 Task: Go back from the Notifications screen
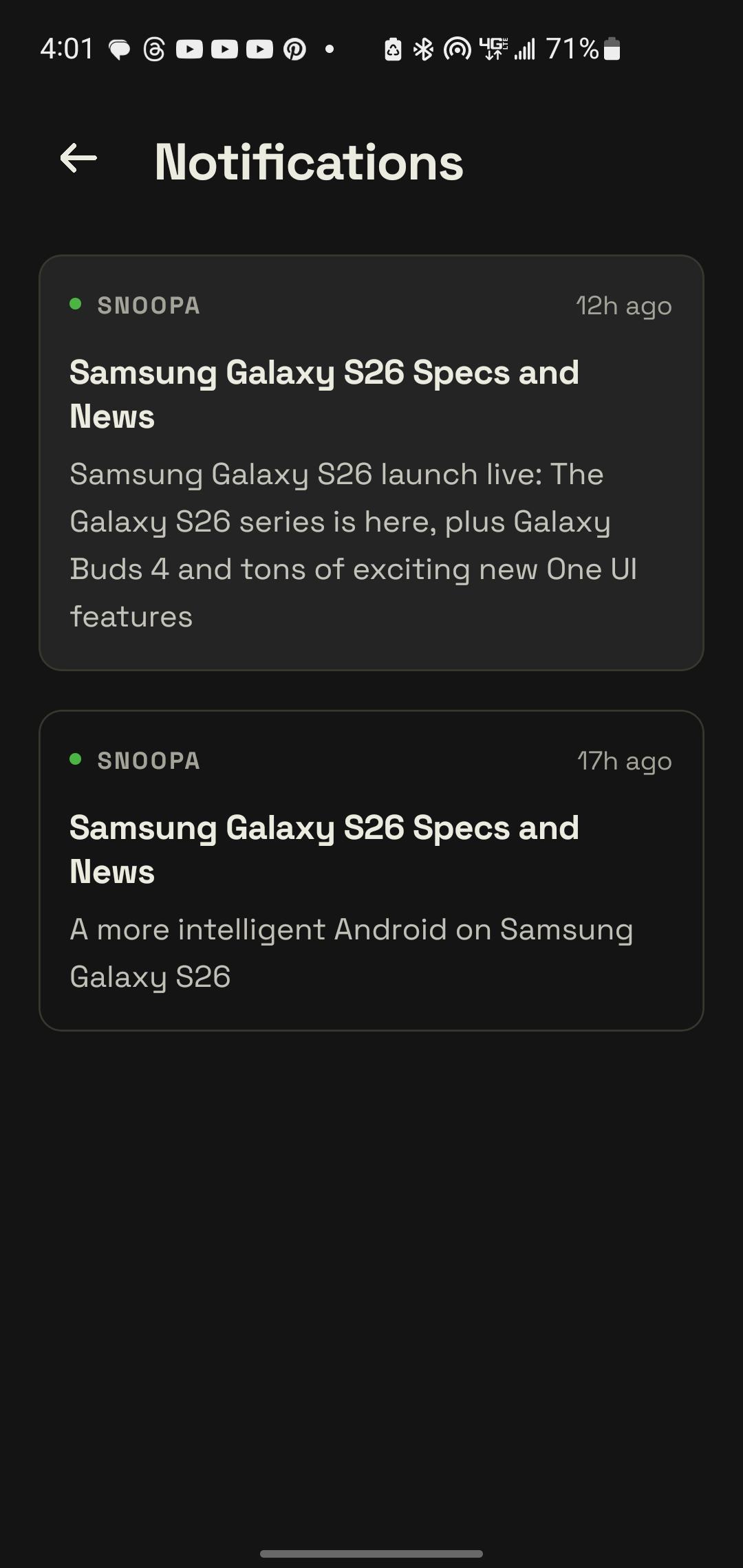[78, 159]
